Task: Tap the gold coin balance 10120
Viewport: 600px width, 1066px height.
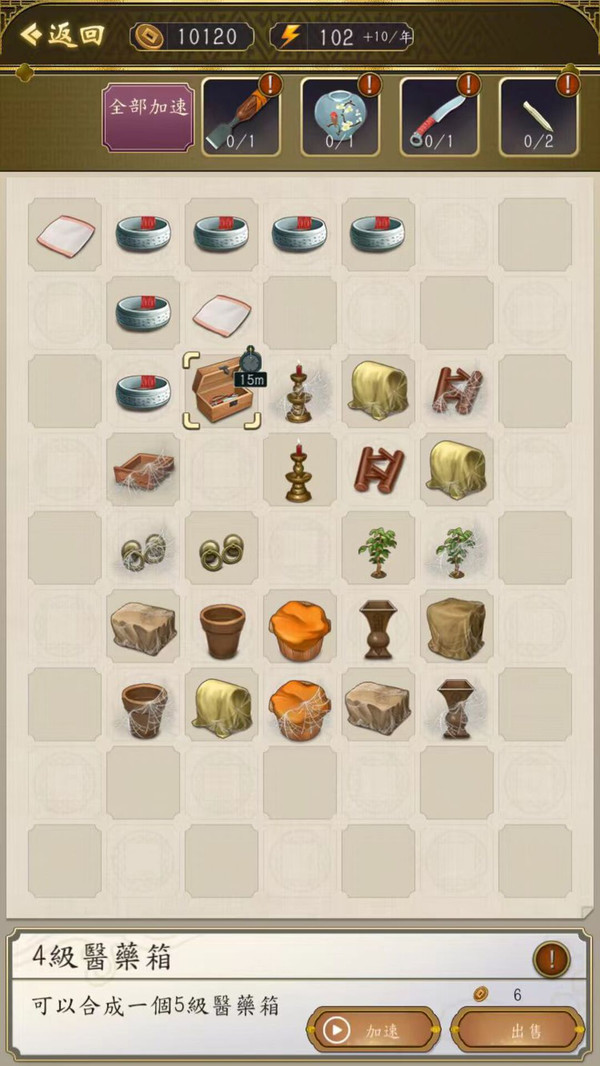Action: tap(192, 37)
